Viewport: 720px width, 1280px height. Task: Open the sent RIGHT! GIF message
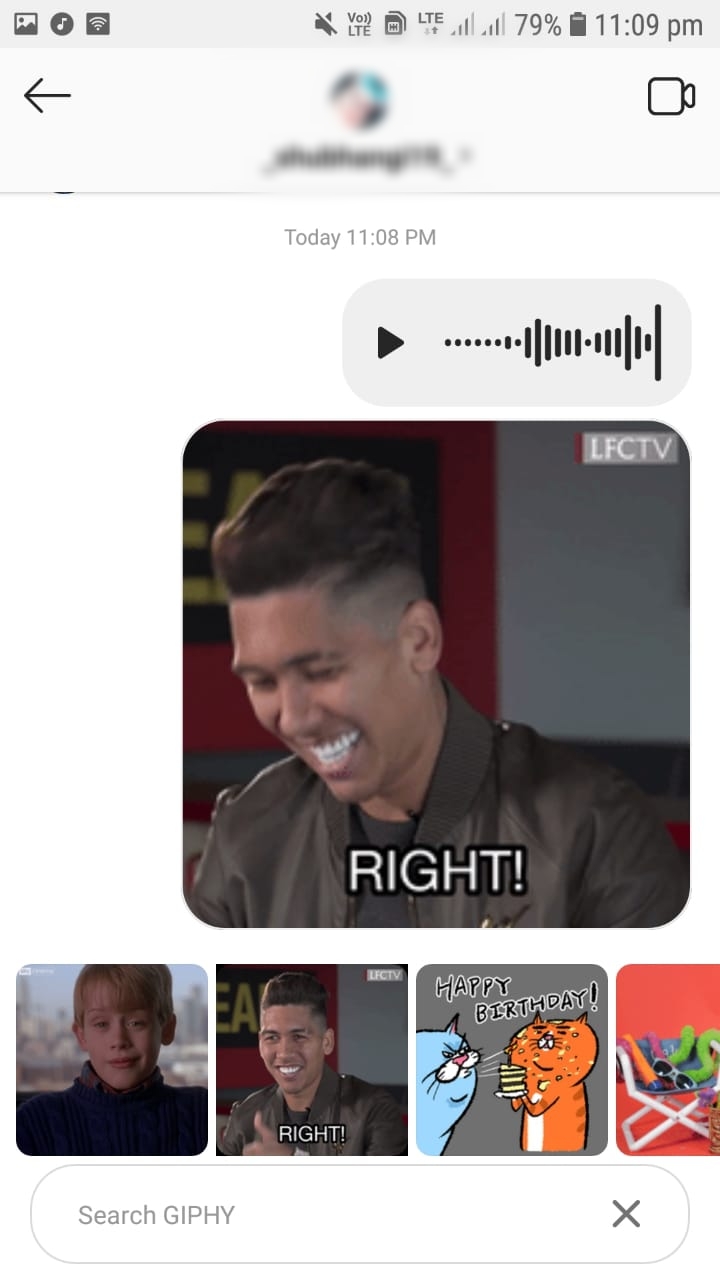tap(436, 673)
